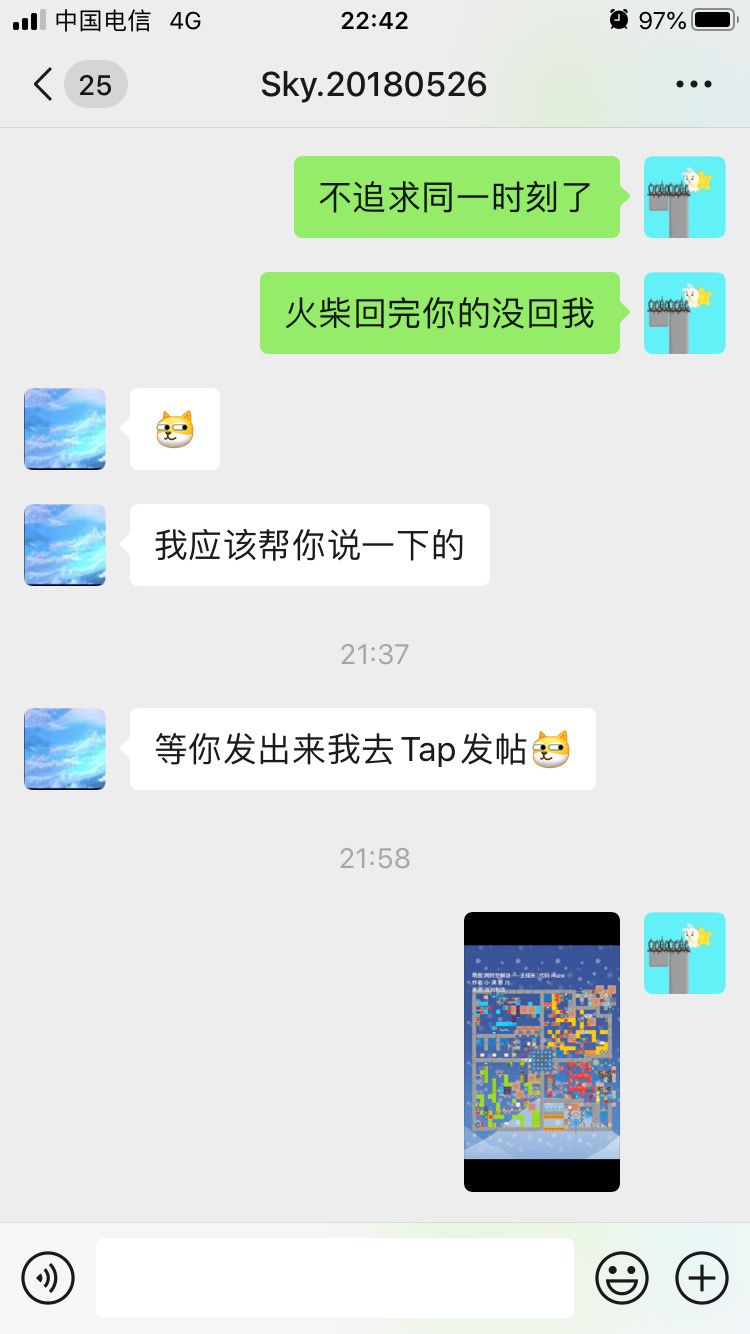Tap the voice input icon
The height and width of the screenshot is (1334, 750).
pyautogui.click(x=48, y=1277)
